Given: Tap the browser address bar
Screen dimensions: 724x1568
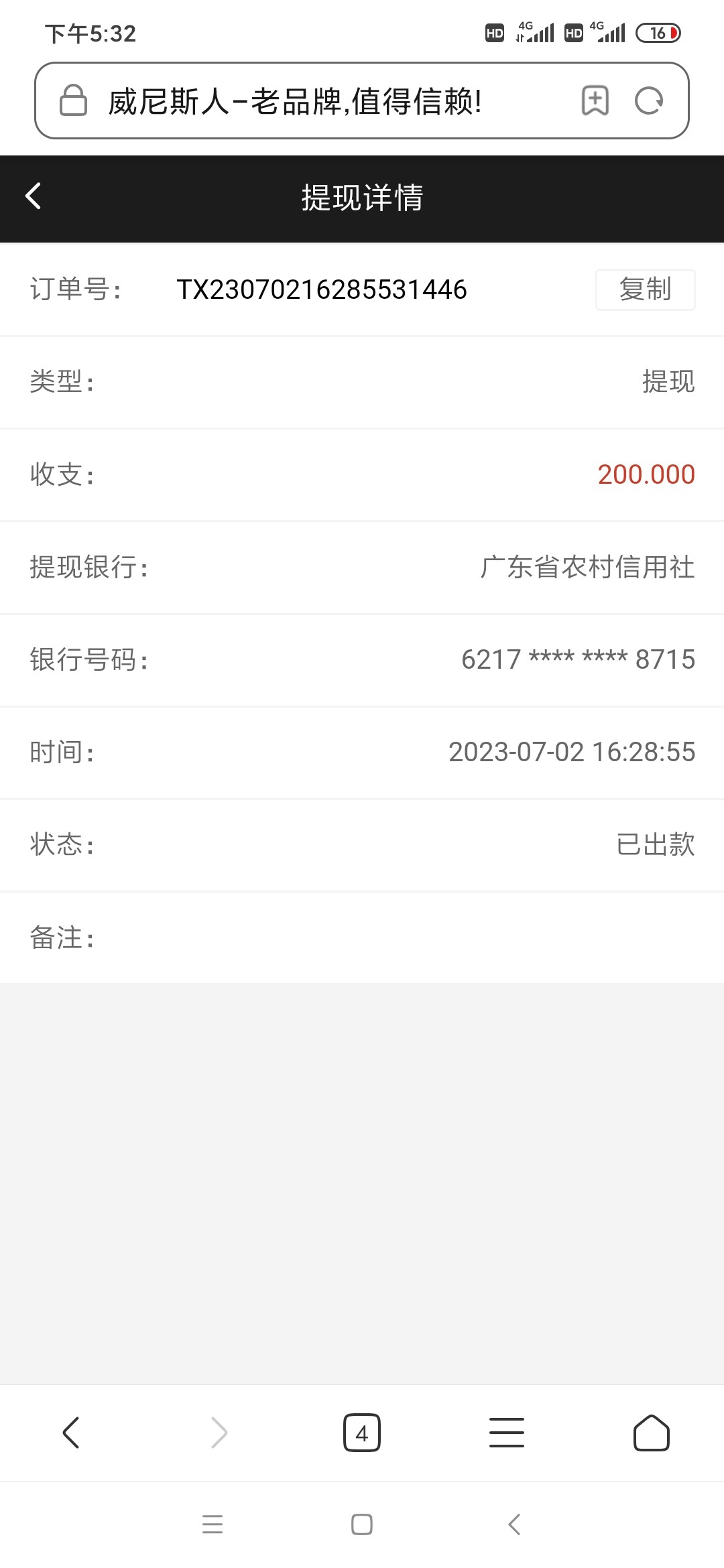Looking at the screenshot, I should point(295,102).
